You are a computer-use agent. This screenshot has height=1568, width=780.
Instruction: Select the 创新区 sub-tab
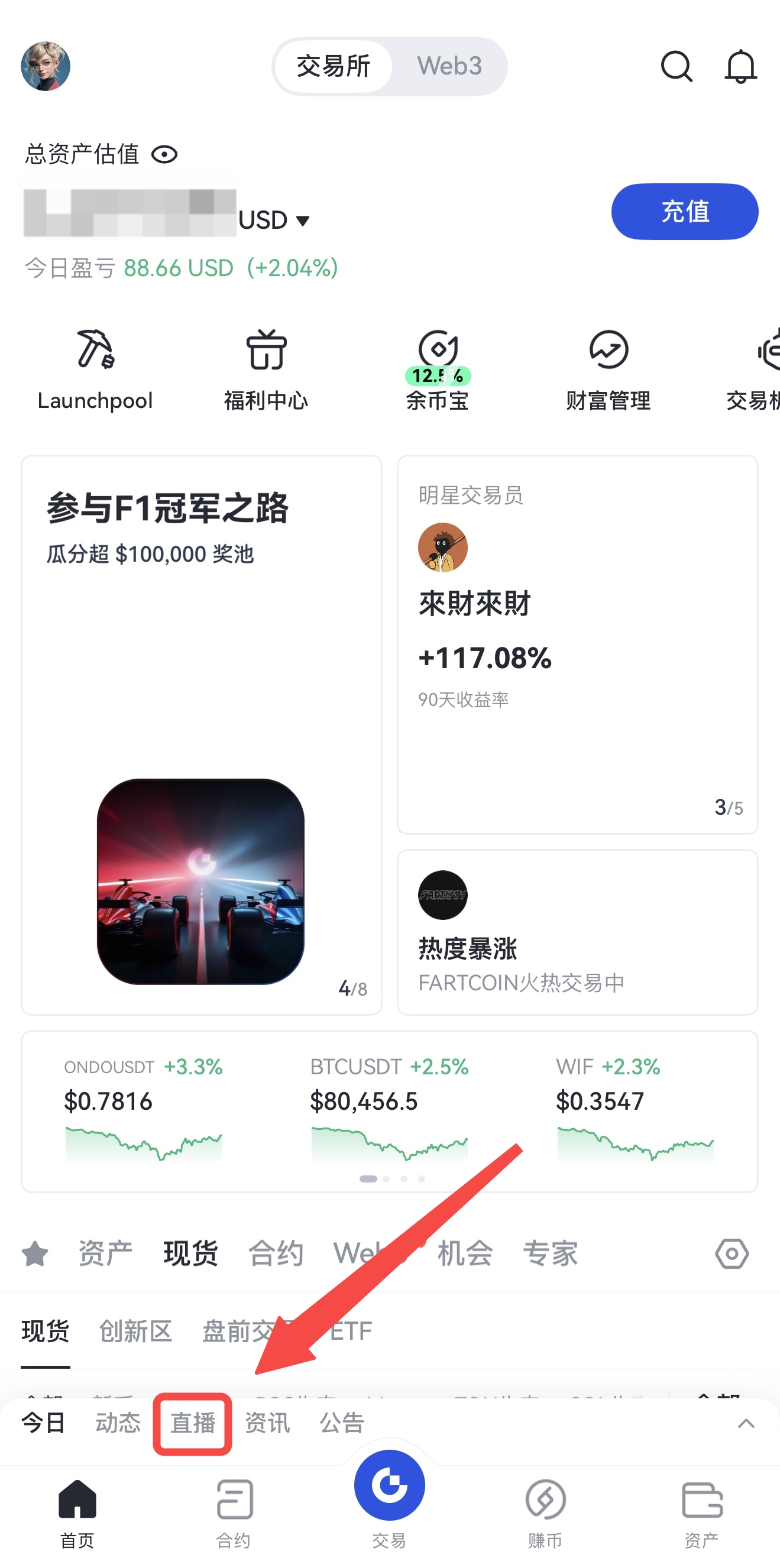click(x=135, y=1331)
